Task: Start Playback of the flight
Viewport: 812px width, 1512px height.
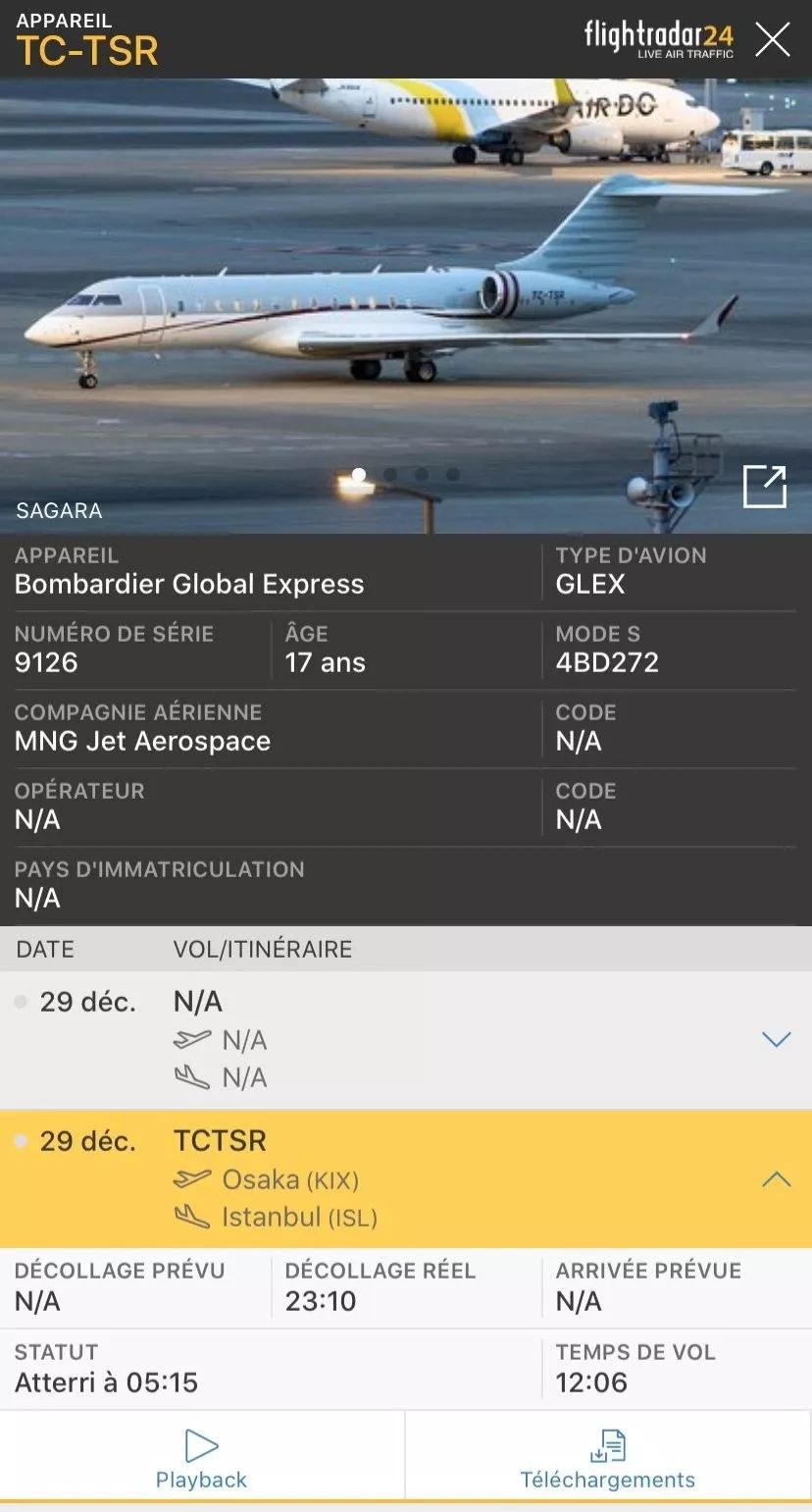Action: 201,1459
